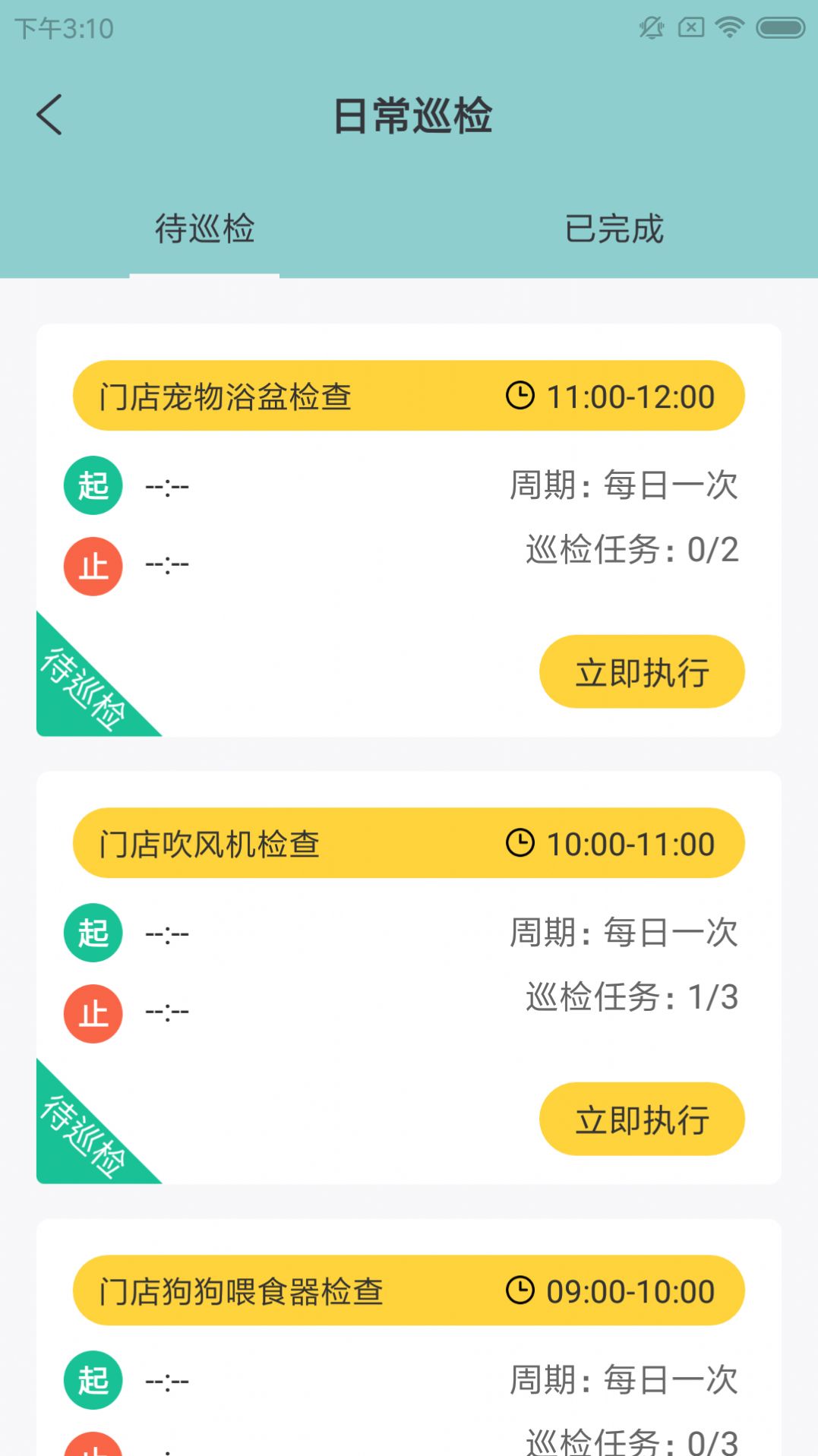Tap 立即执行 on the 门店吹风机检查 card
This screenshot has height=1456, width=818.
[642, 1119]
